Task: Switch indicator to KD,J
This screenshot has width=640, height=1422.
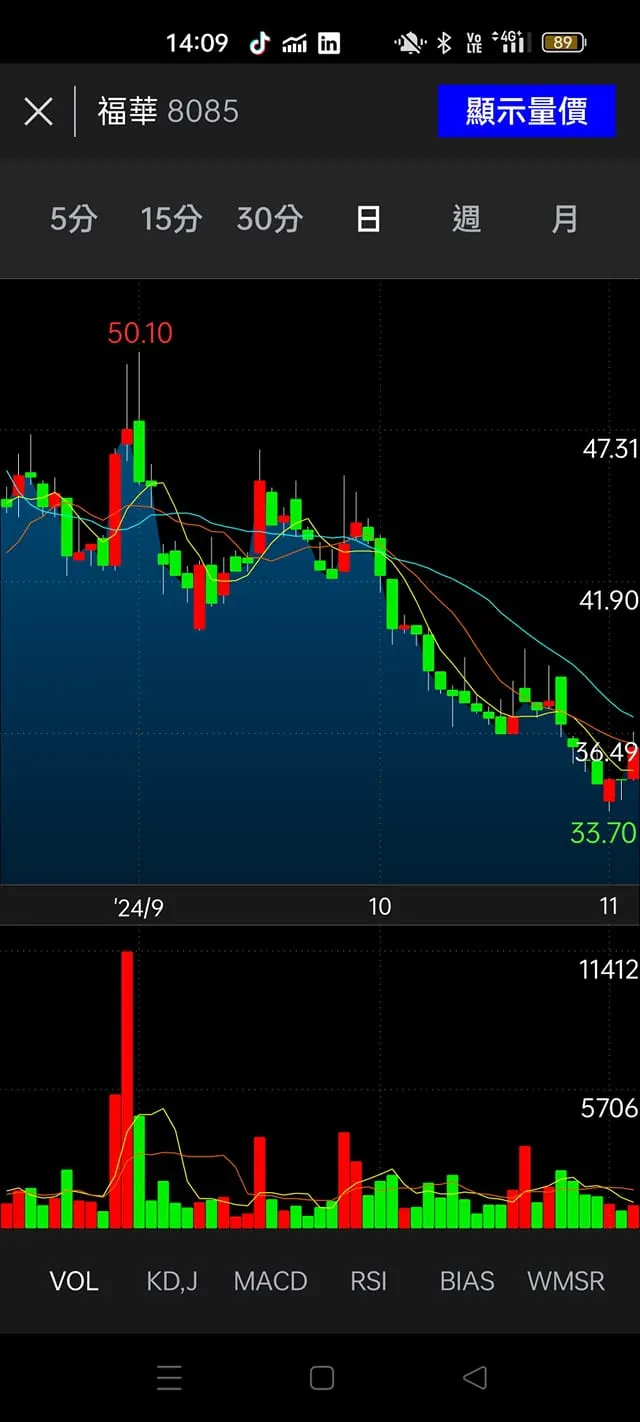Action: tap(172, 1281)
